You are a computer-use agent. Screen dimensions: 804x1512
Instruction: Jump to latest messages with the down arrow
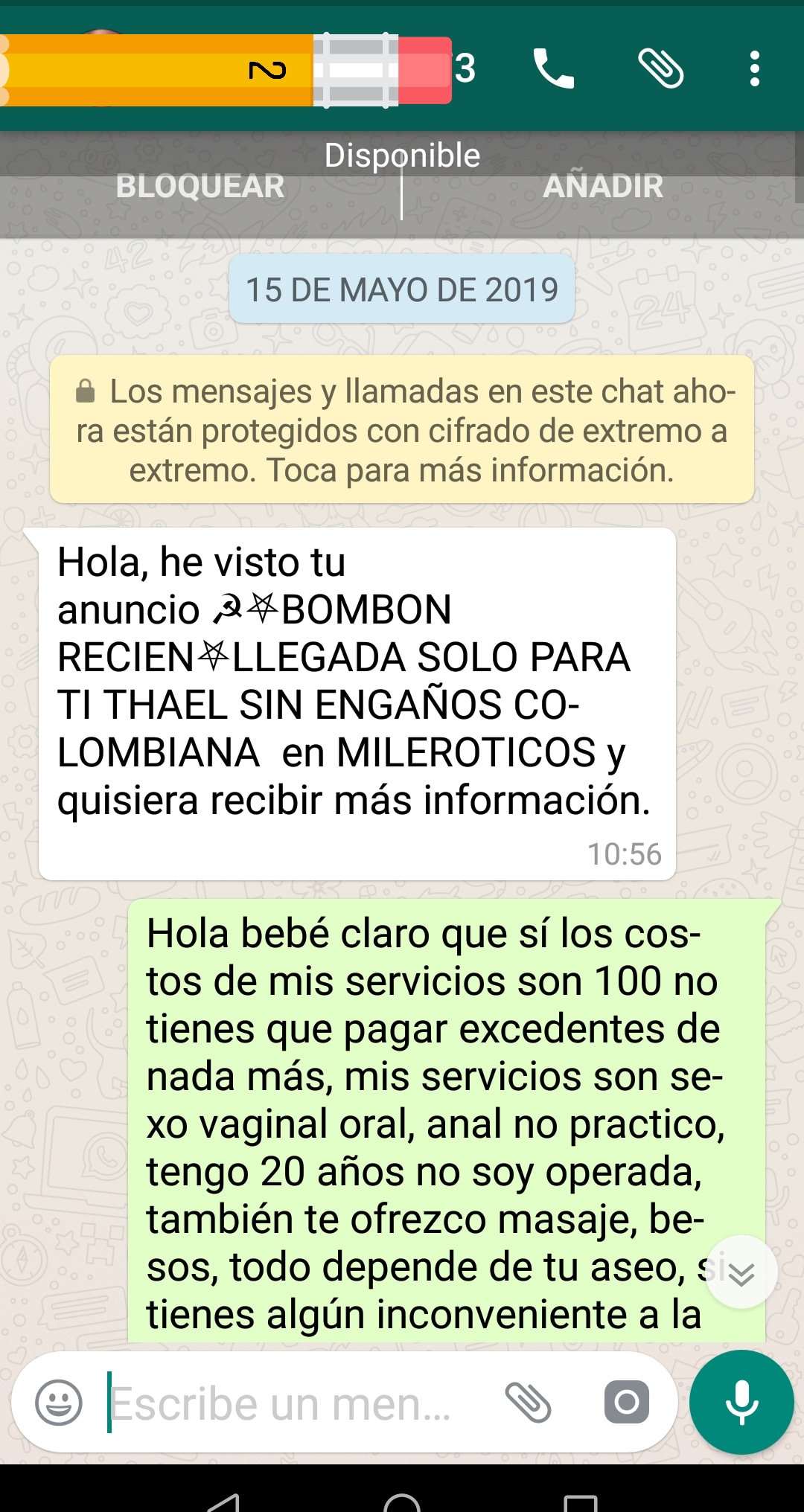(x=741, y=1272)
